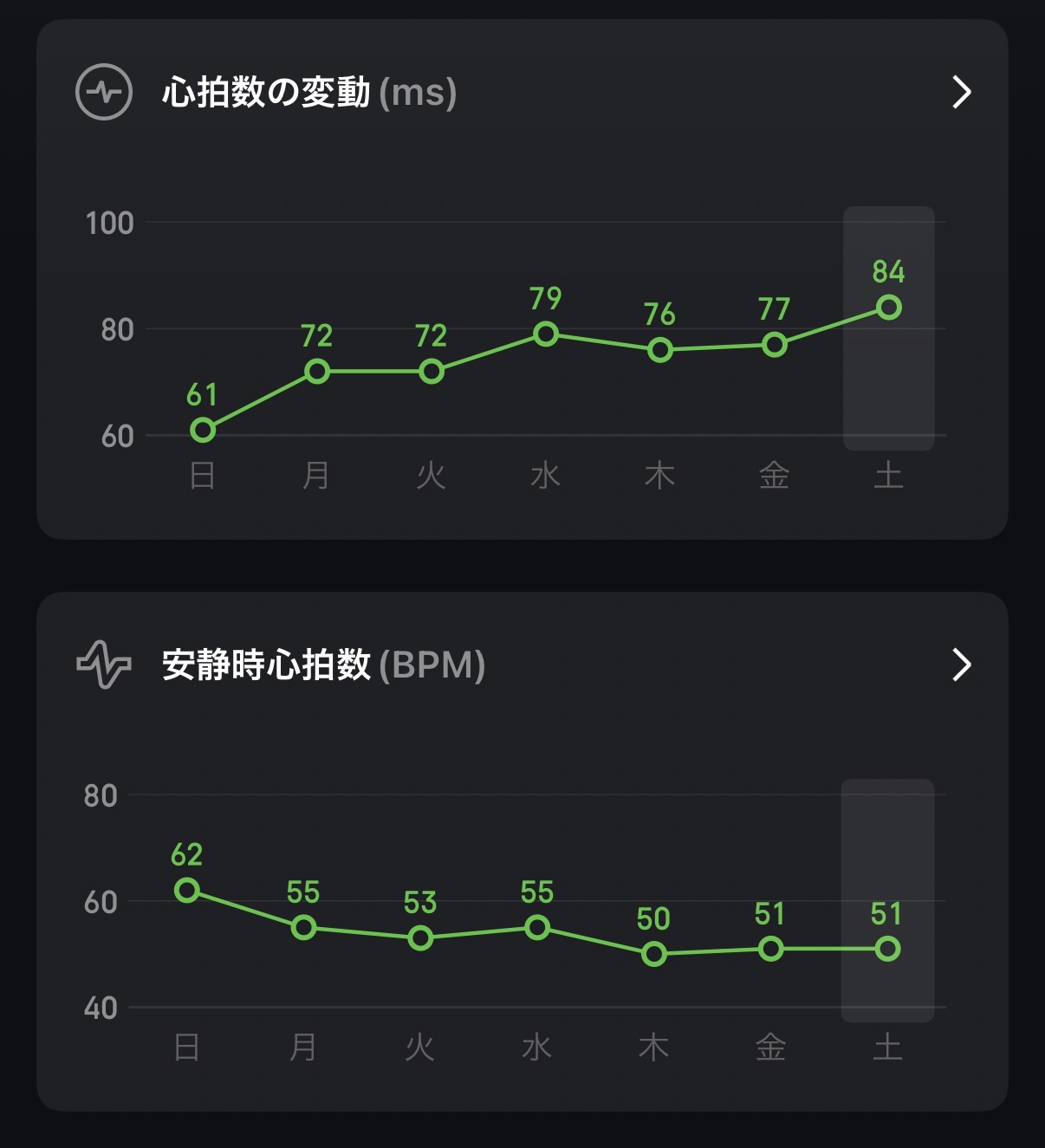Tap the 火 point showing 53 BPM
This screenshot has height=1148, width=1045.
(420, 937)
